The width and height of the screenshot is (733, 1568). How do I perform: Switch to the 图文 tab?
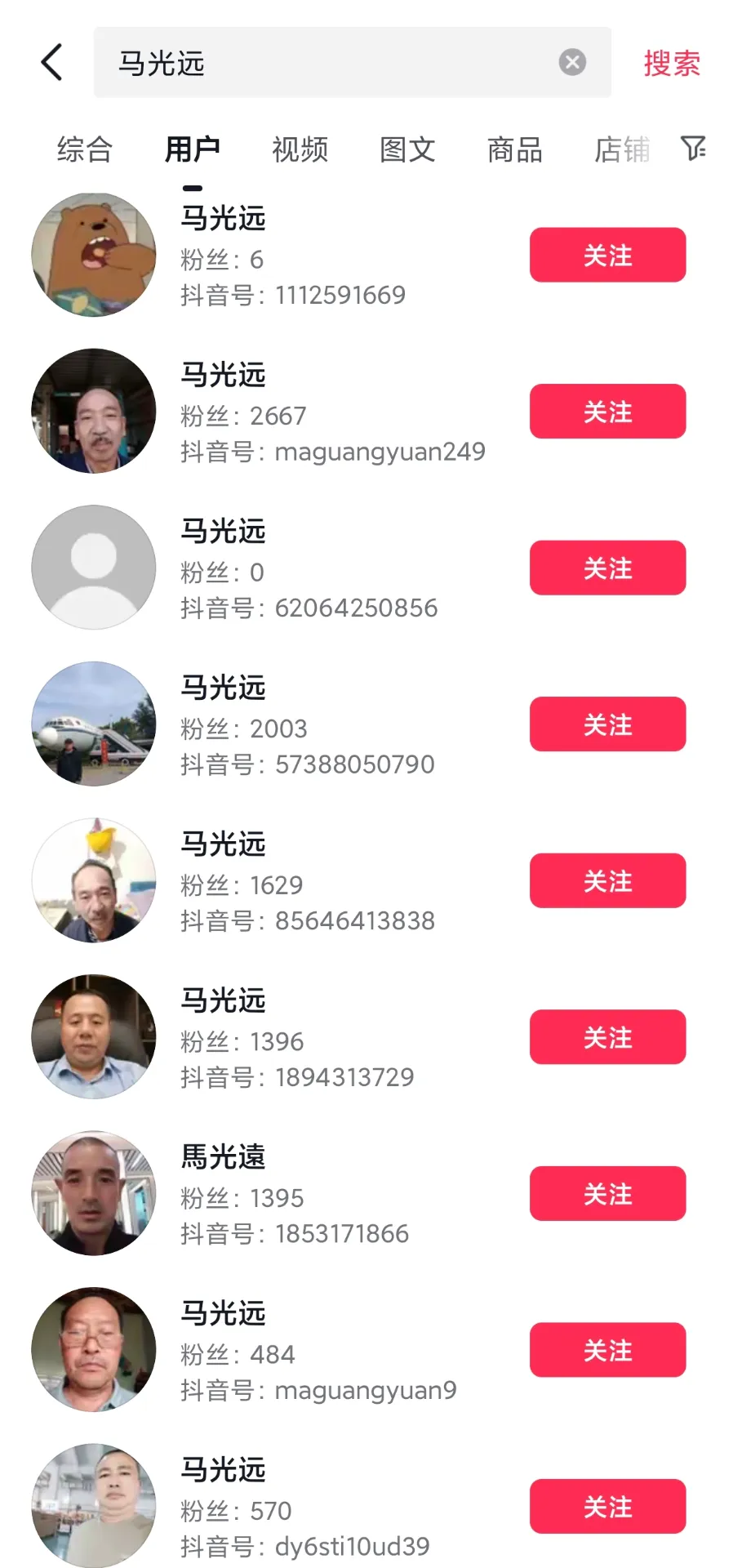[x=406, y=149]
